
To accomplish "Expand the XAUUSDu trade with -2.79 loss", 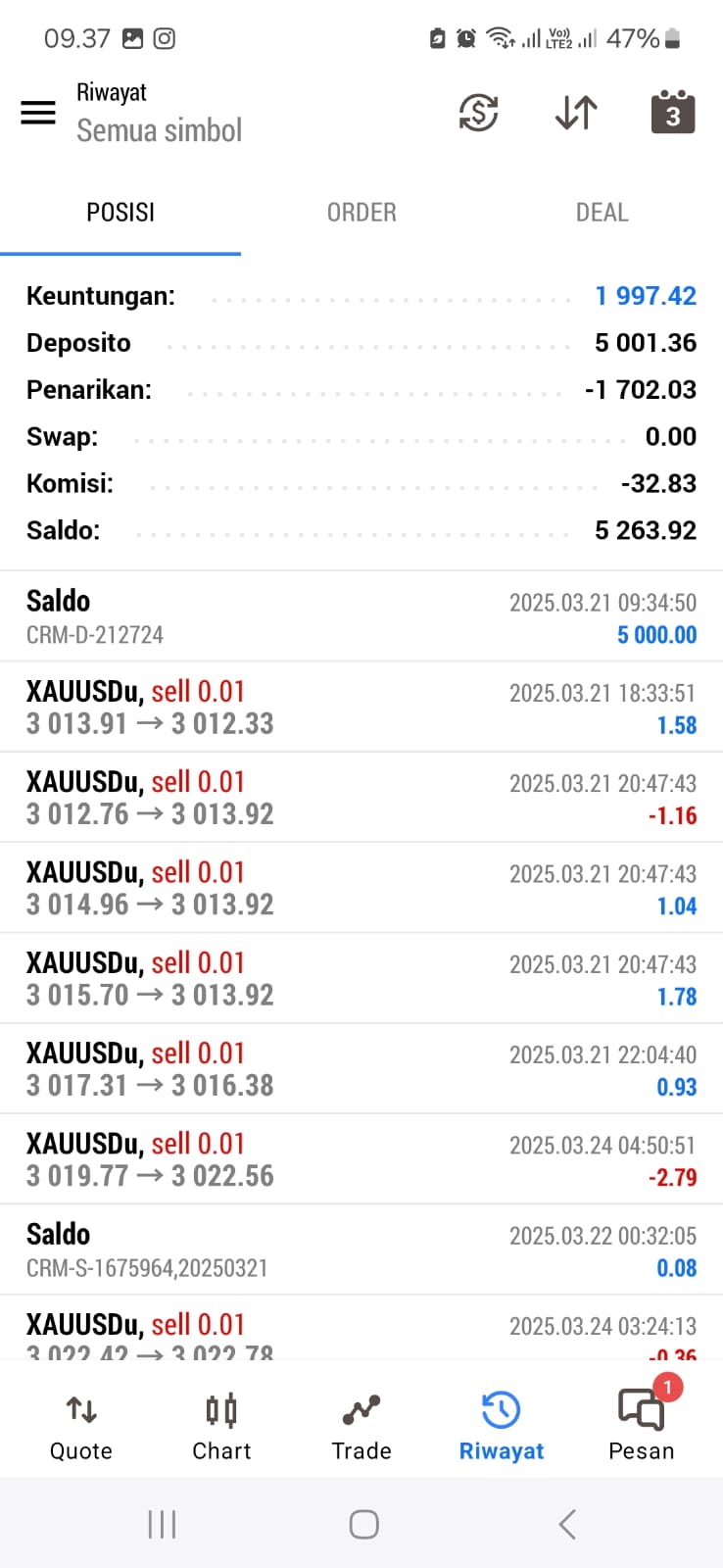I will click(361, 1158).
